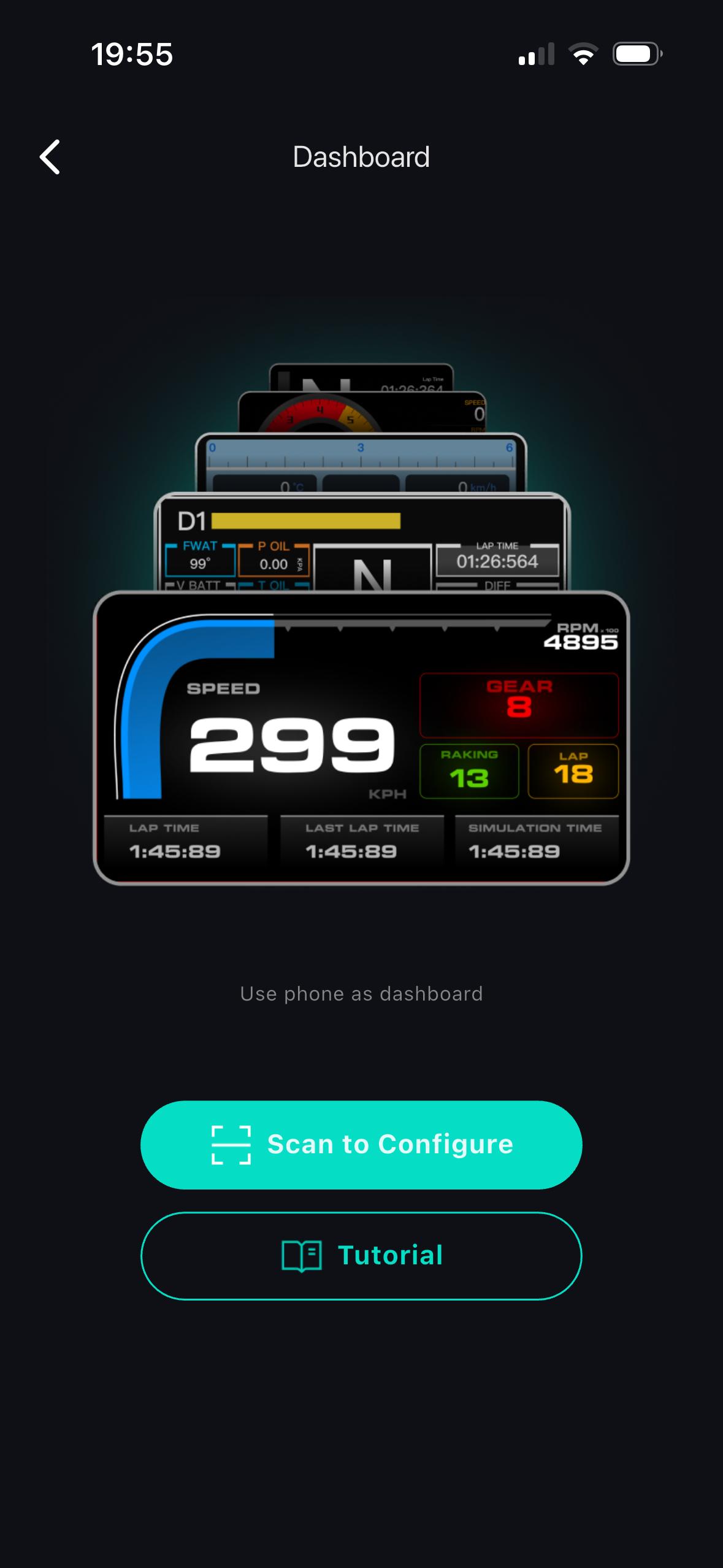Image resolution: width=723 pixels, height=1568 pixels.
Task: Go back from the Dashboard screen
Action: pos(50,157)
